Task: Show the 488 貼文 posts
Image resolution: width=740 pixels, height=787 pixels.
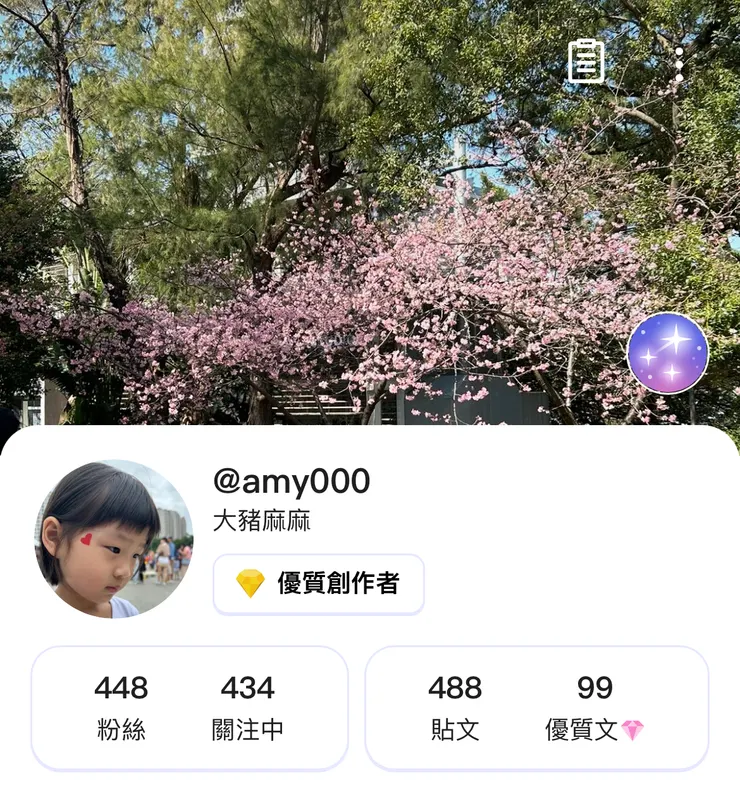Action: pyautogui.click(x=455, y=707)
